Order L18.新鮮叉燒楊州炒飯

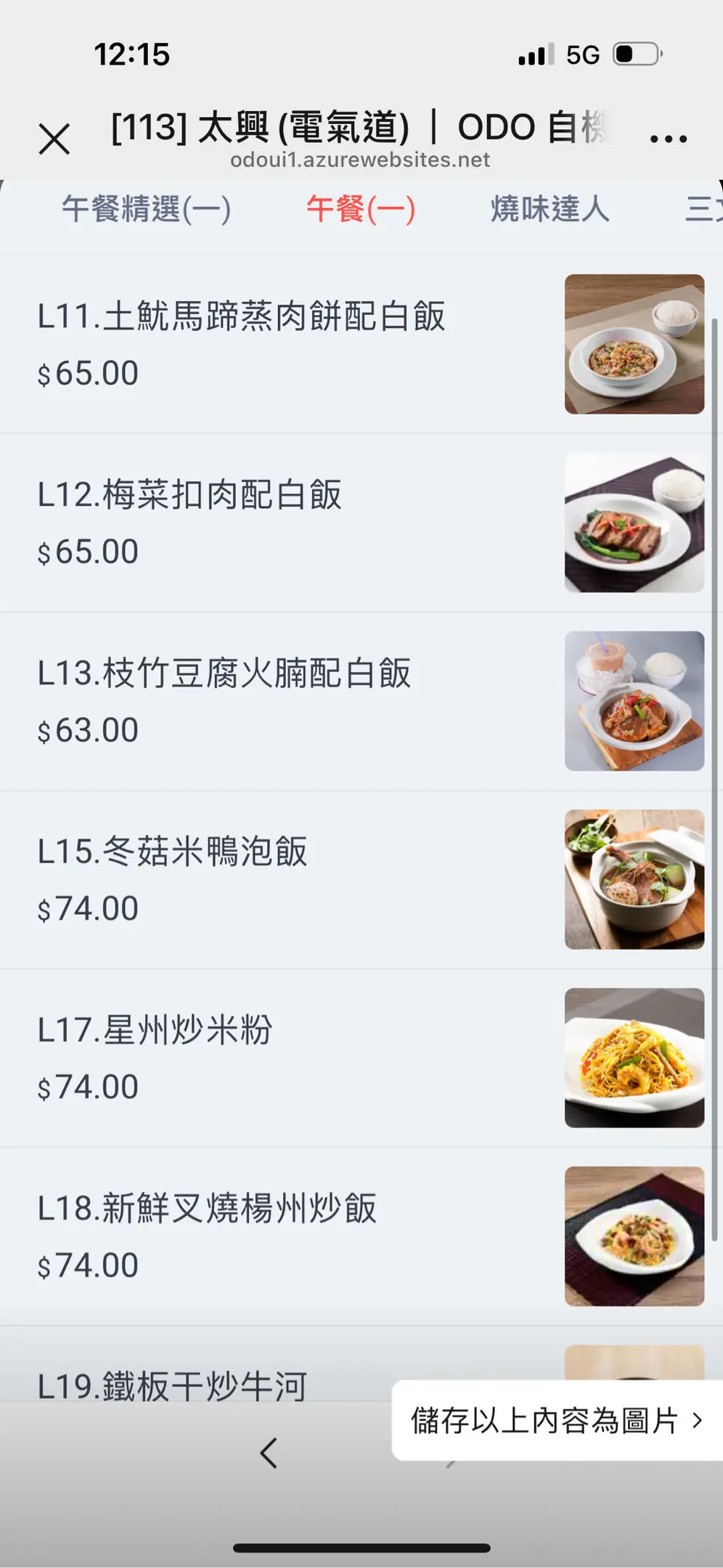tap(207, 1209)
